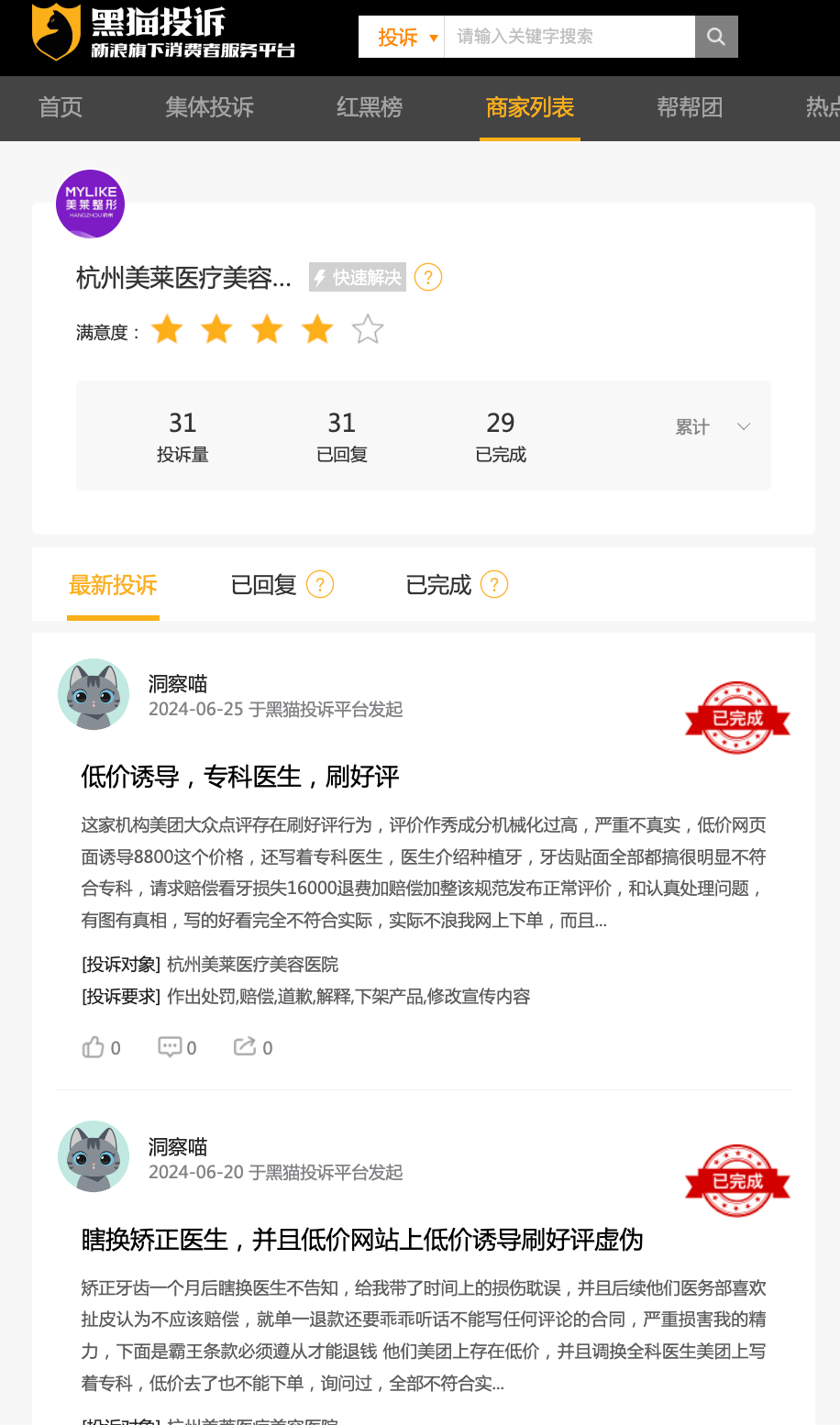Open complaint 低价诱导，专科医生，刷好评
Viewport: 840px width, 1425px height.
240,777
